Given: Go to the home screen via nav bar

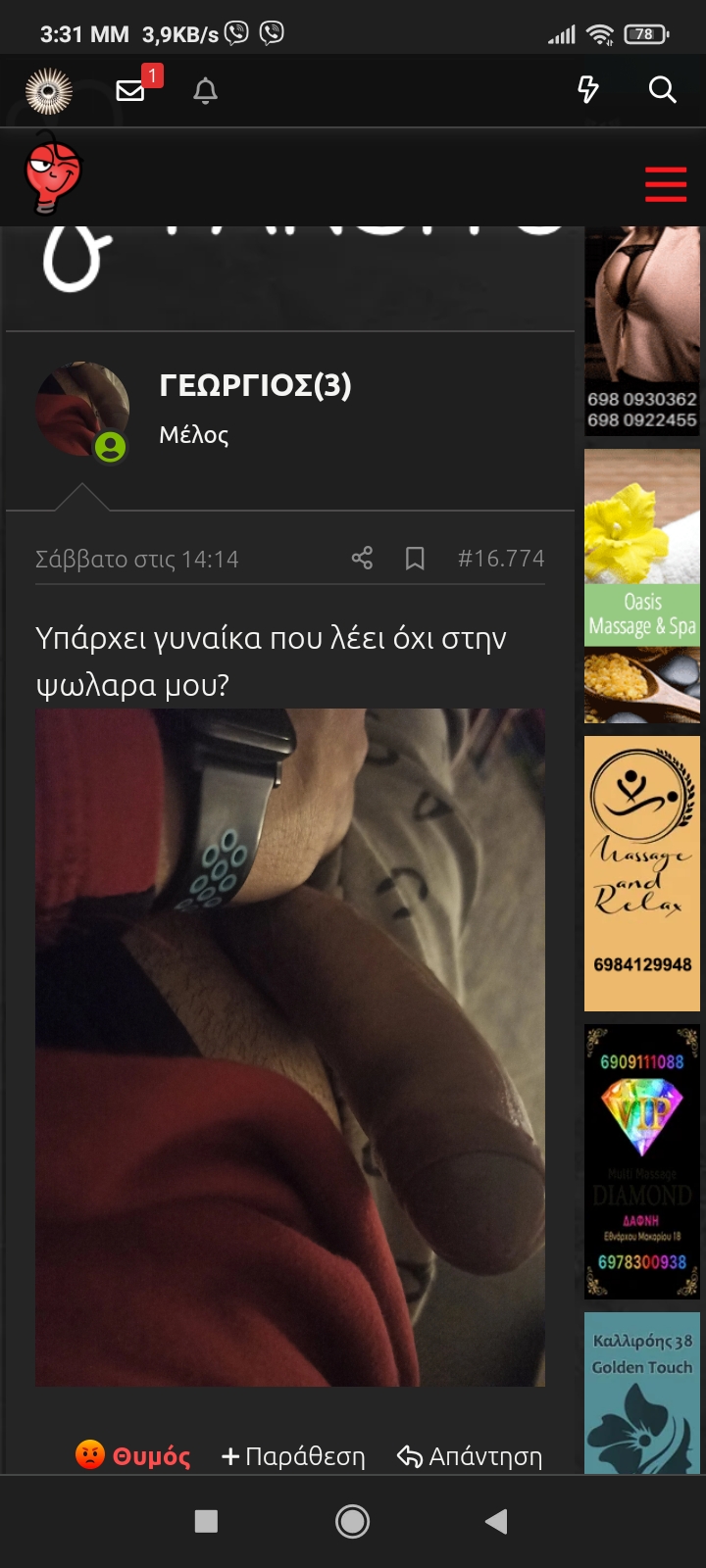Looking at the screenshot, I should point(353,1521).
